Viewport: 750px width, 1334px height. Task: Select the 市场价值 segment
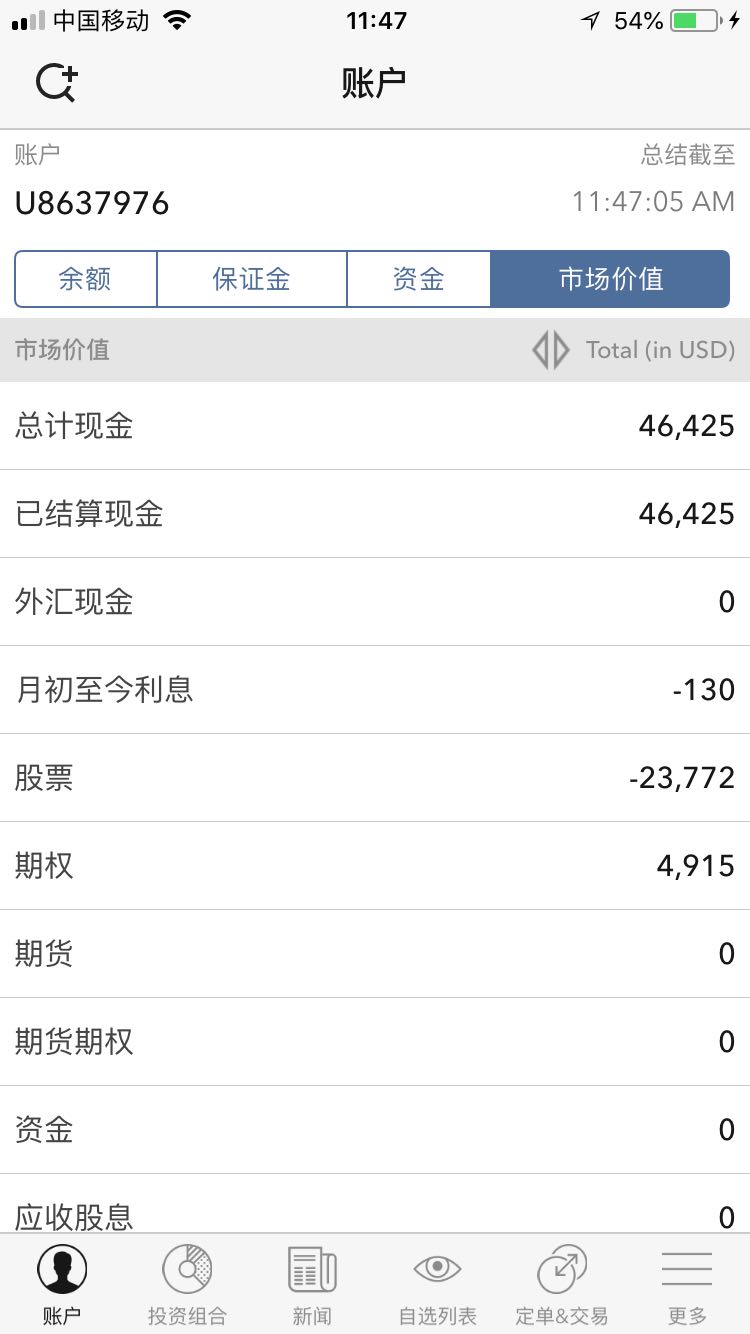[x=610, y=278]
